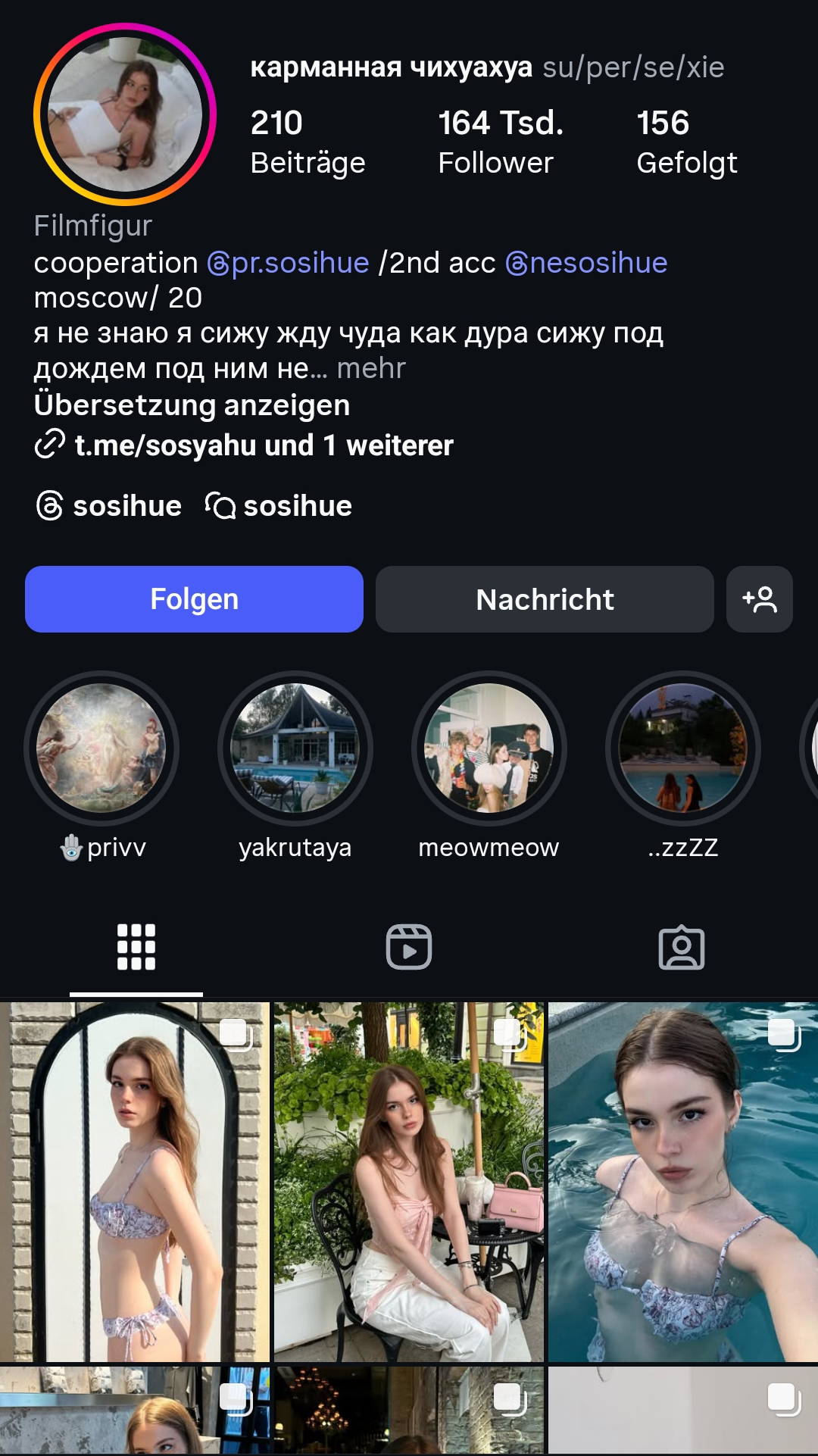View the profile picture story
Screen dimensions: 818x1456
[x=125, y=114]
